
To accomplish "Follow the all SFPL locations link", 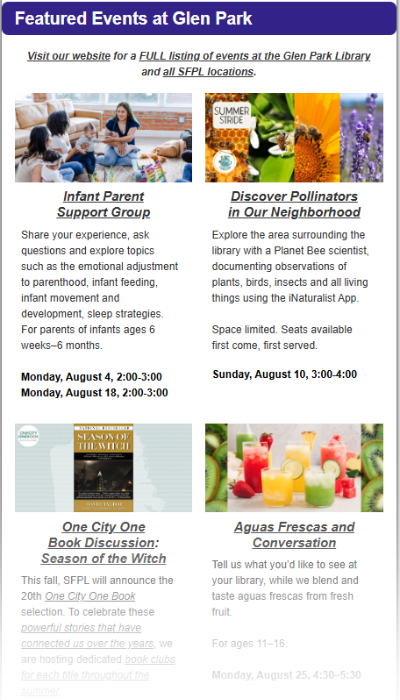I will click(x=208, y=71).
